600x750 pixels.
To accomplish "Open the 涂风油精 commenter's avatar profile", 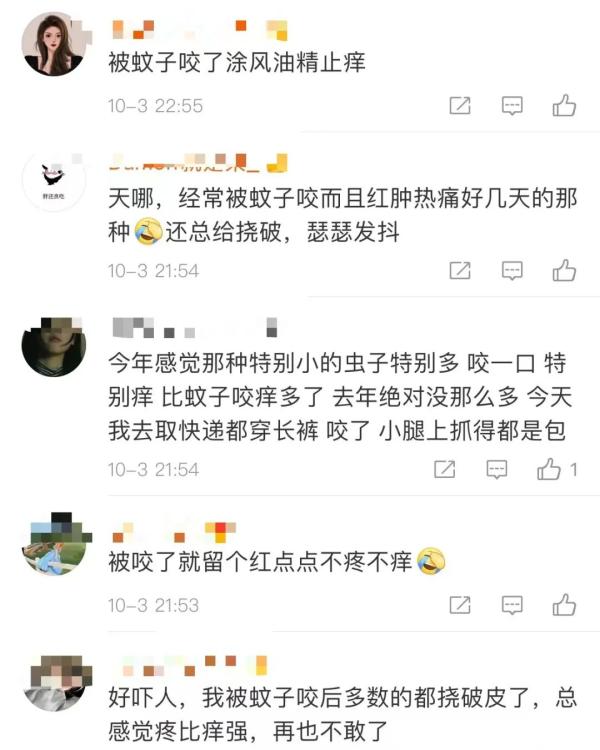I will pos(53,45).
